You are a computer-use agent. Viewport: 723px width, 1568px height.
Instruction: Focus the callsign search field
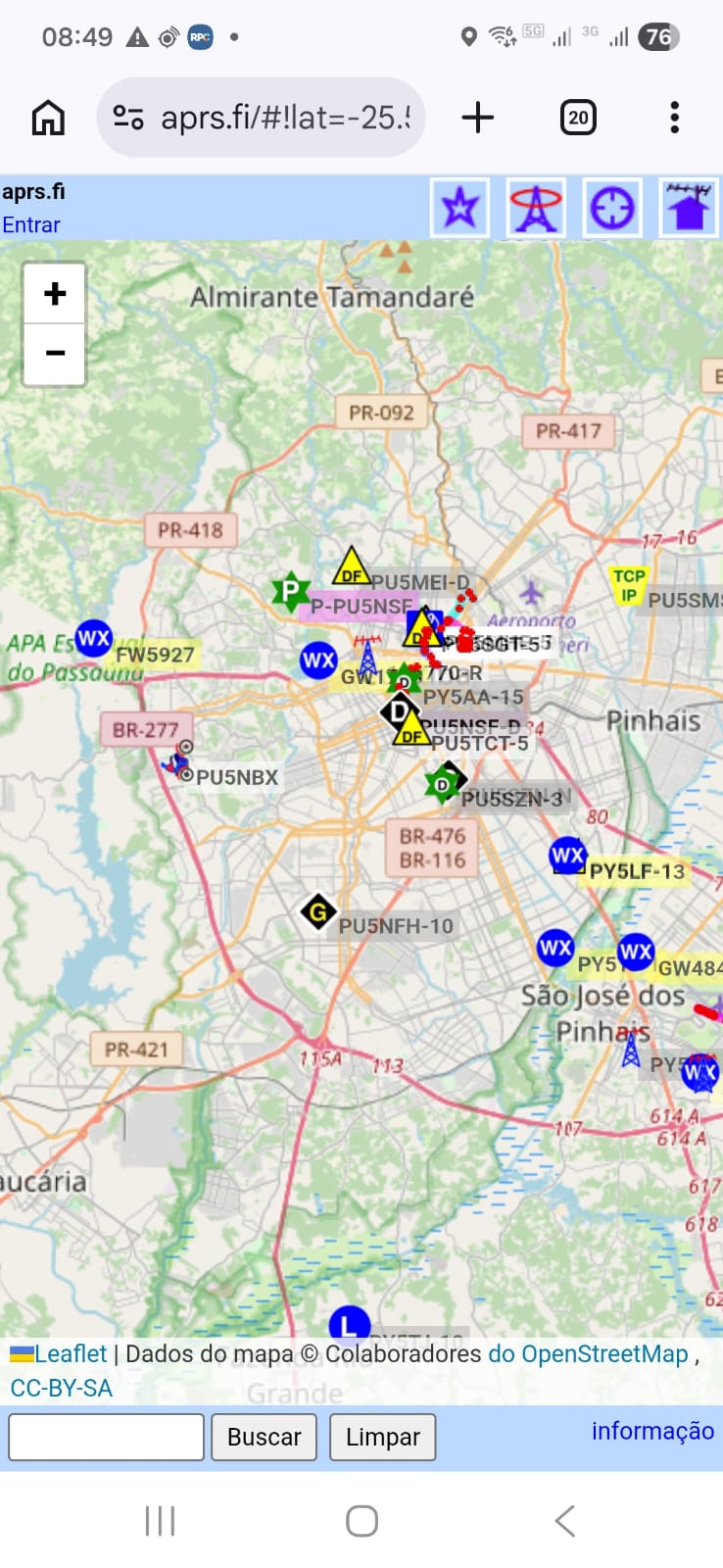pyautogui.click(x=106, y=1437)
